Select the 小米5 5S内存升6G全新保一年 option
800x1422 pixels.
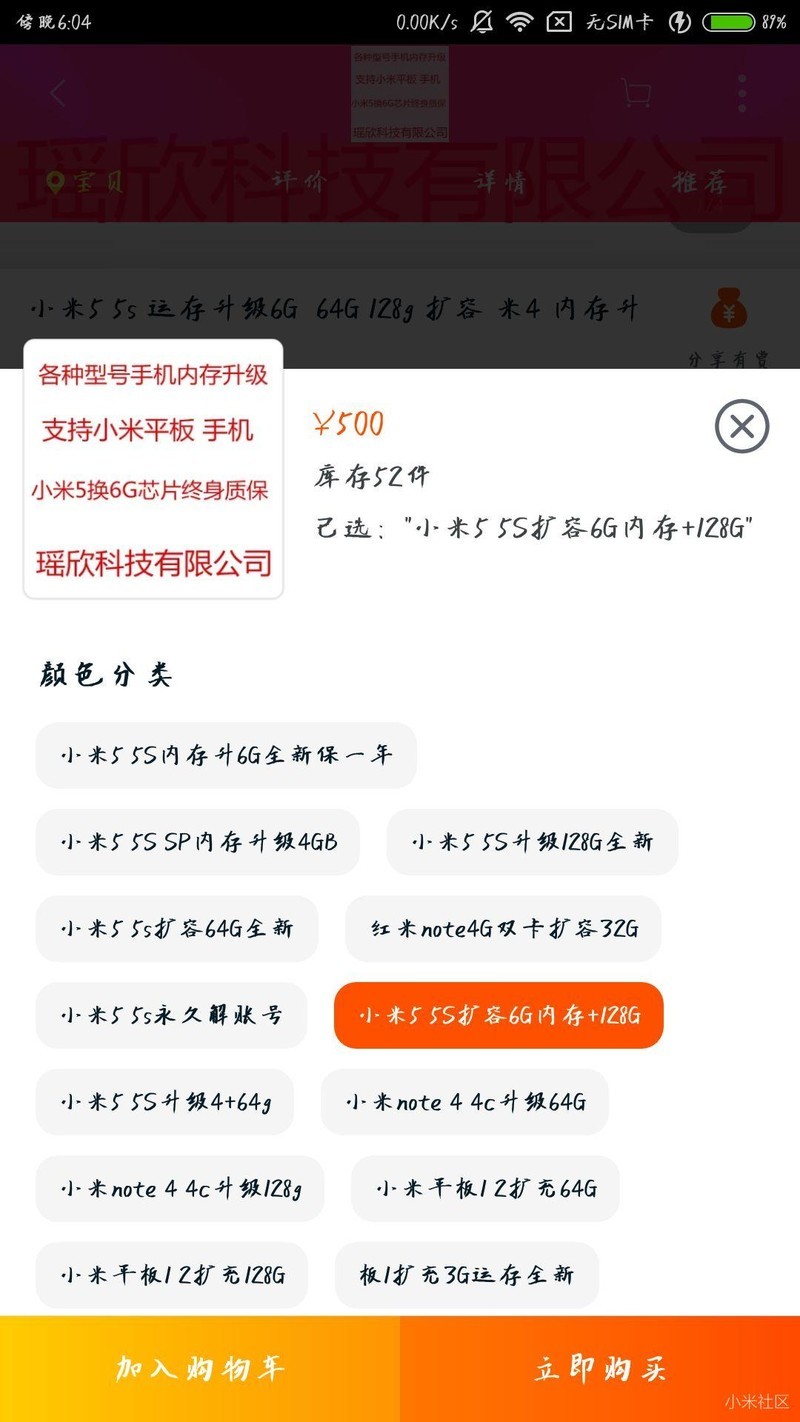pyautogui.click(x=226, y=756)
